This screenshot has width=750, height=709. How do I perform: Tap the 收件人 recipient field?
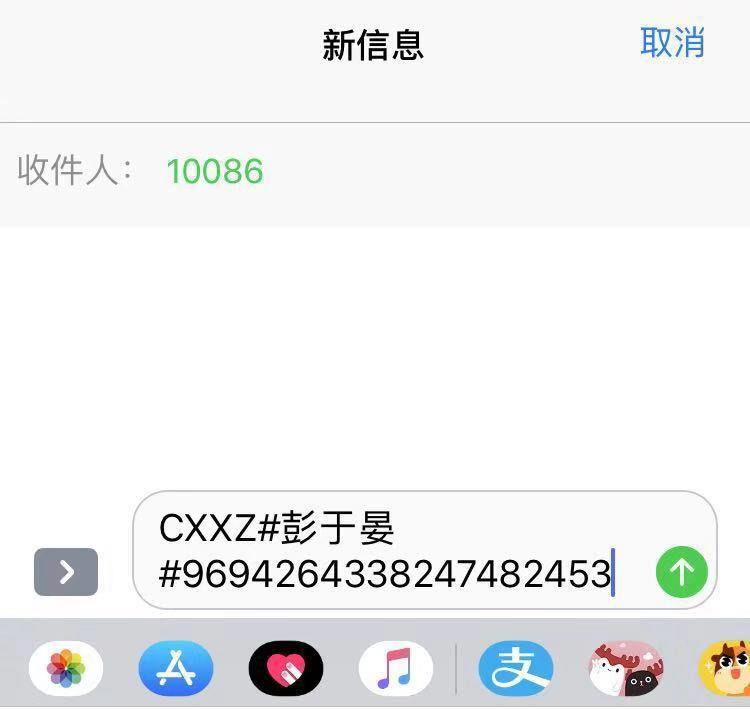400,171
